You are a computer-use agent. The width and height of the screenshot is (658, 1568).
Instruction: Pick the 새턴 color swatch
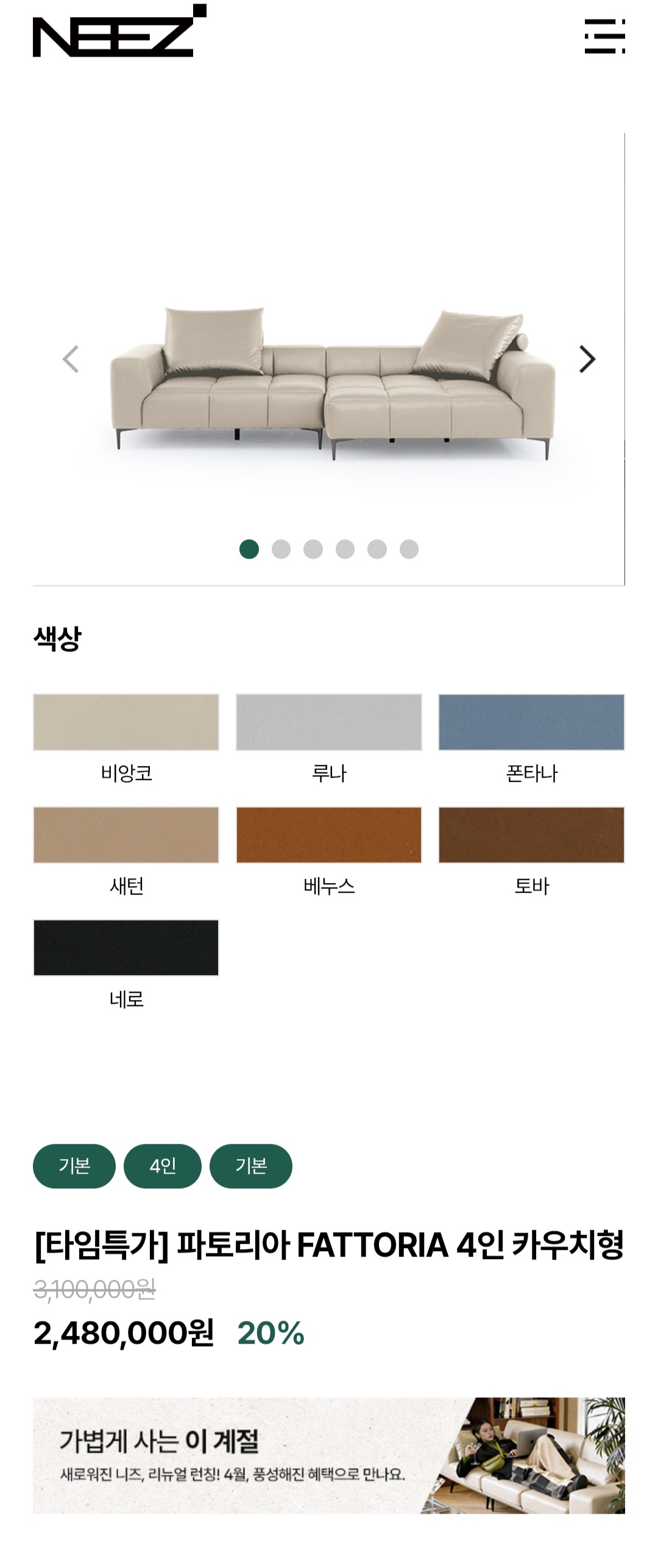point(126,835)
